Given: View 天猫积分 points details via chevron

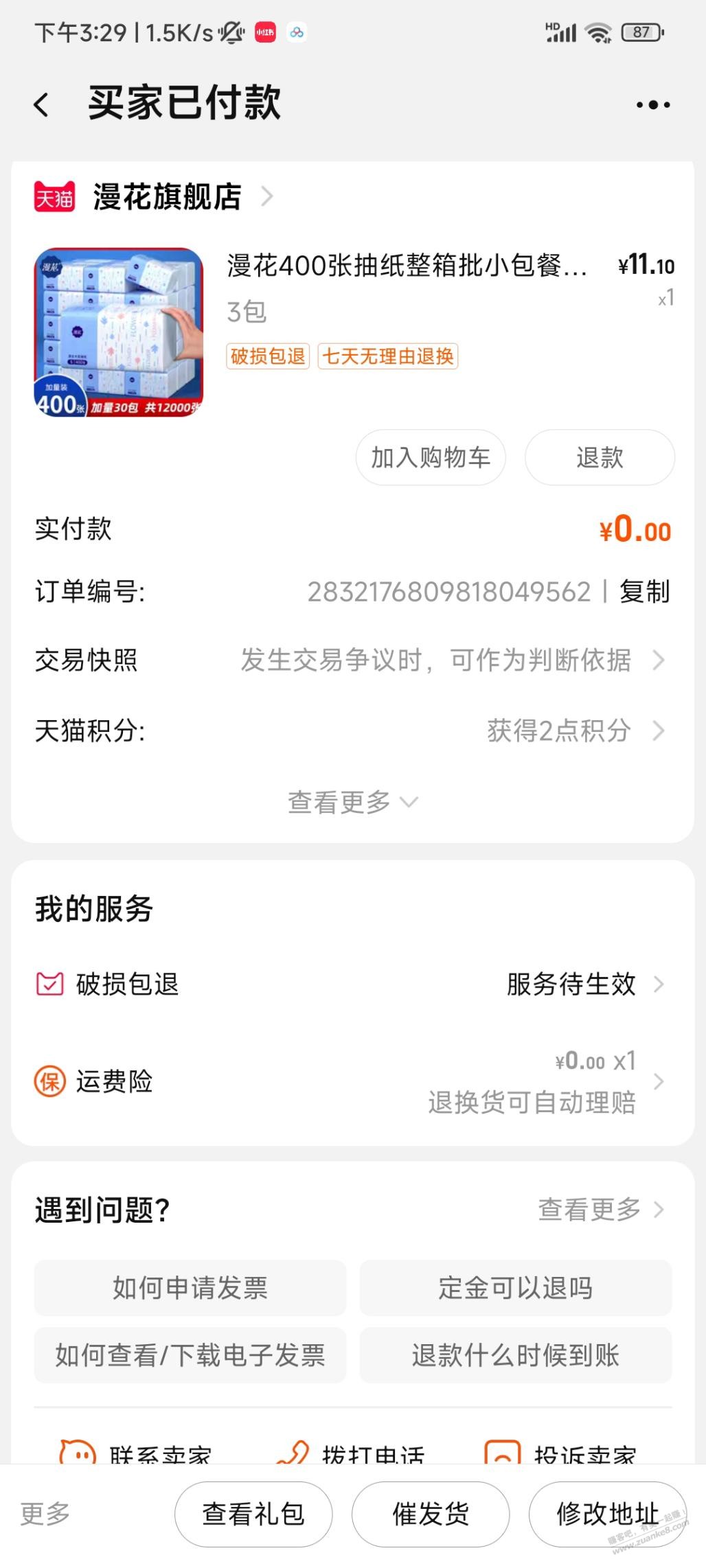Looking at the screenshot, I should click(659, 731).
